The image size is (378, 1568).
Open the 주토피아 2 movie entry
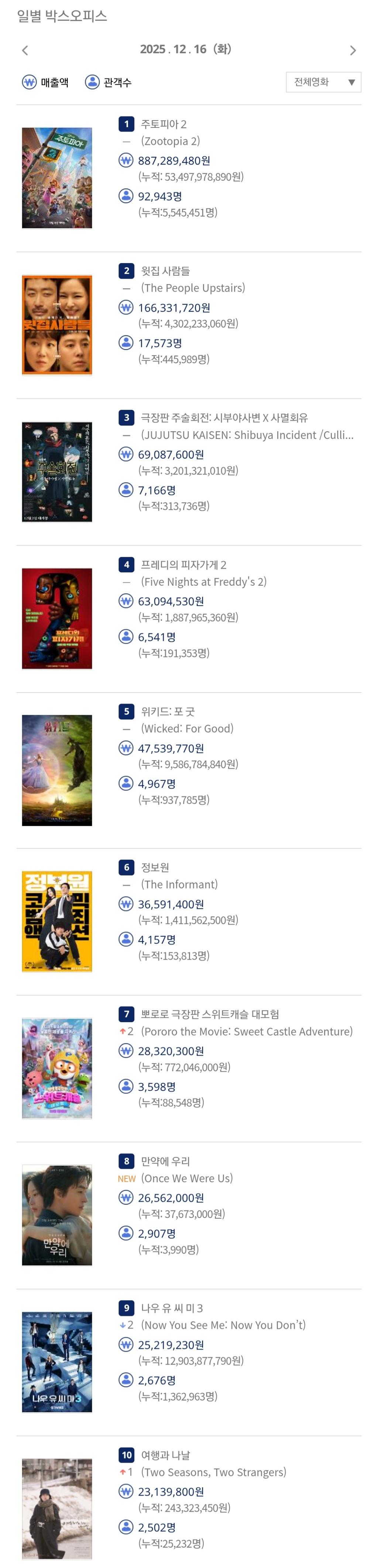[164, 124]
